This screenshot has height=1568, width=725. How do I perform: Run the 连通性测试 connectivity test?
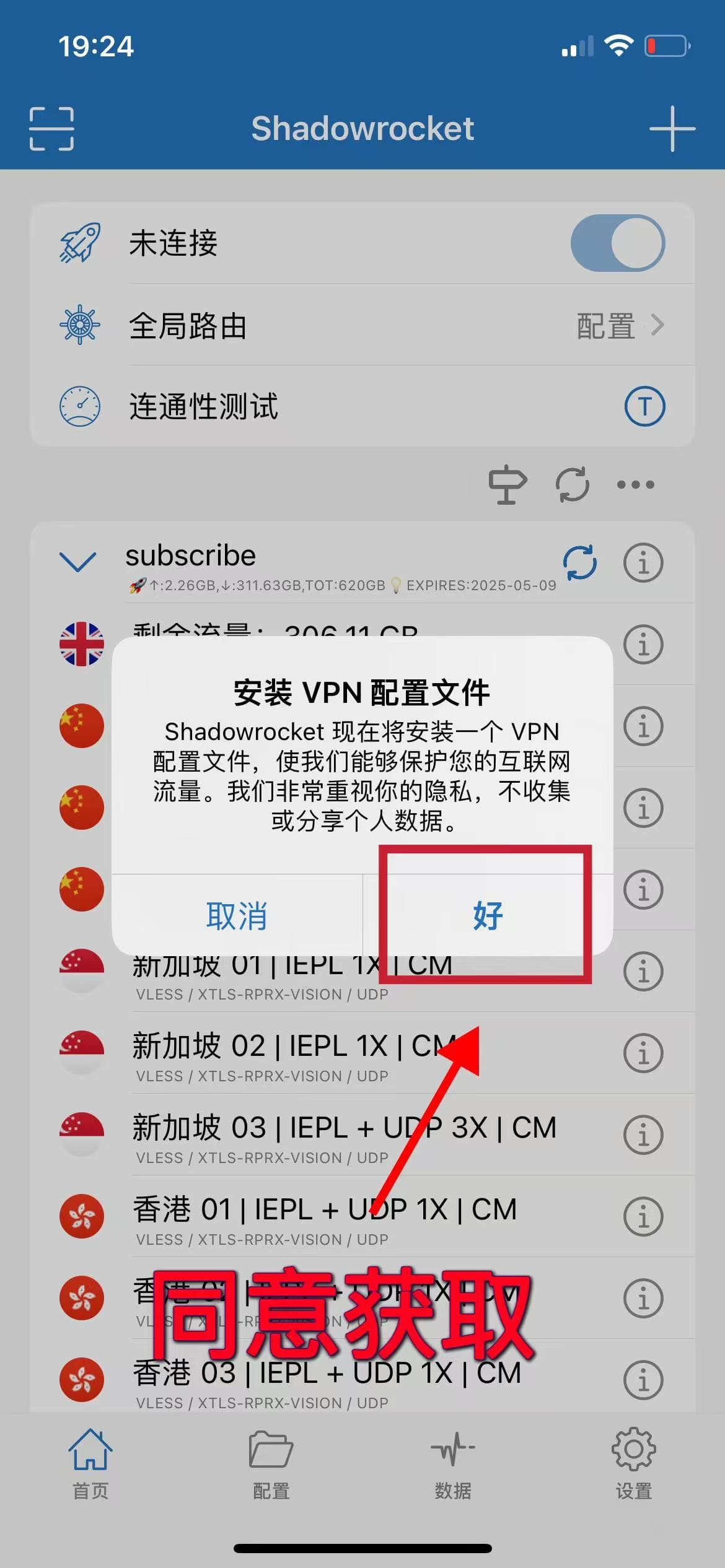pyautogui.click(x=362, y=406)
